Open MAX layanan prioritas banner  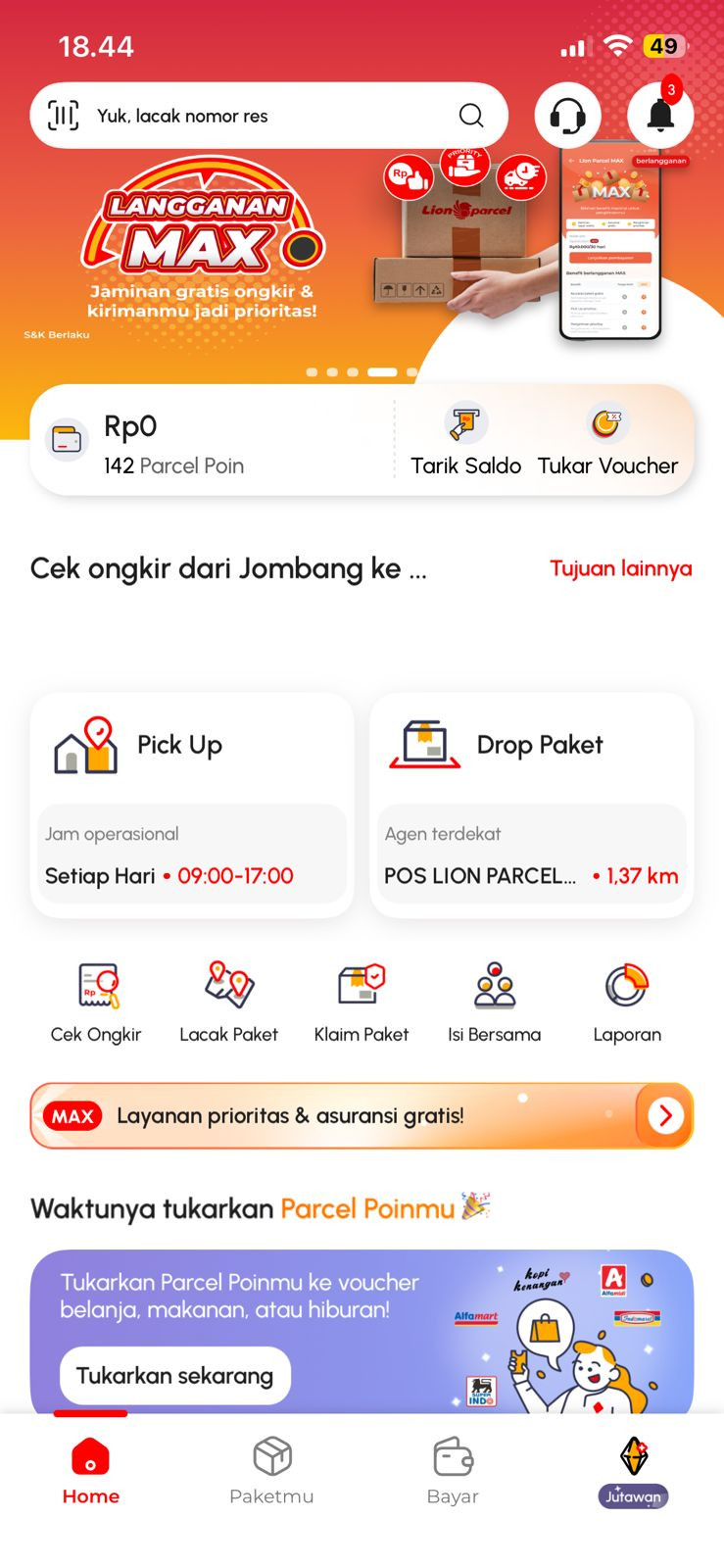(x=362, y=1115)
